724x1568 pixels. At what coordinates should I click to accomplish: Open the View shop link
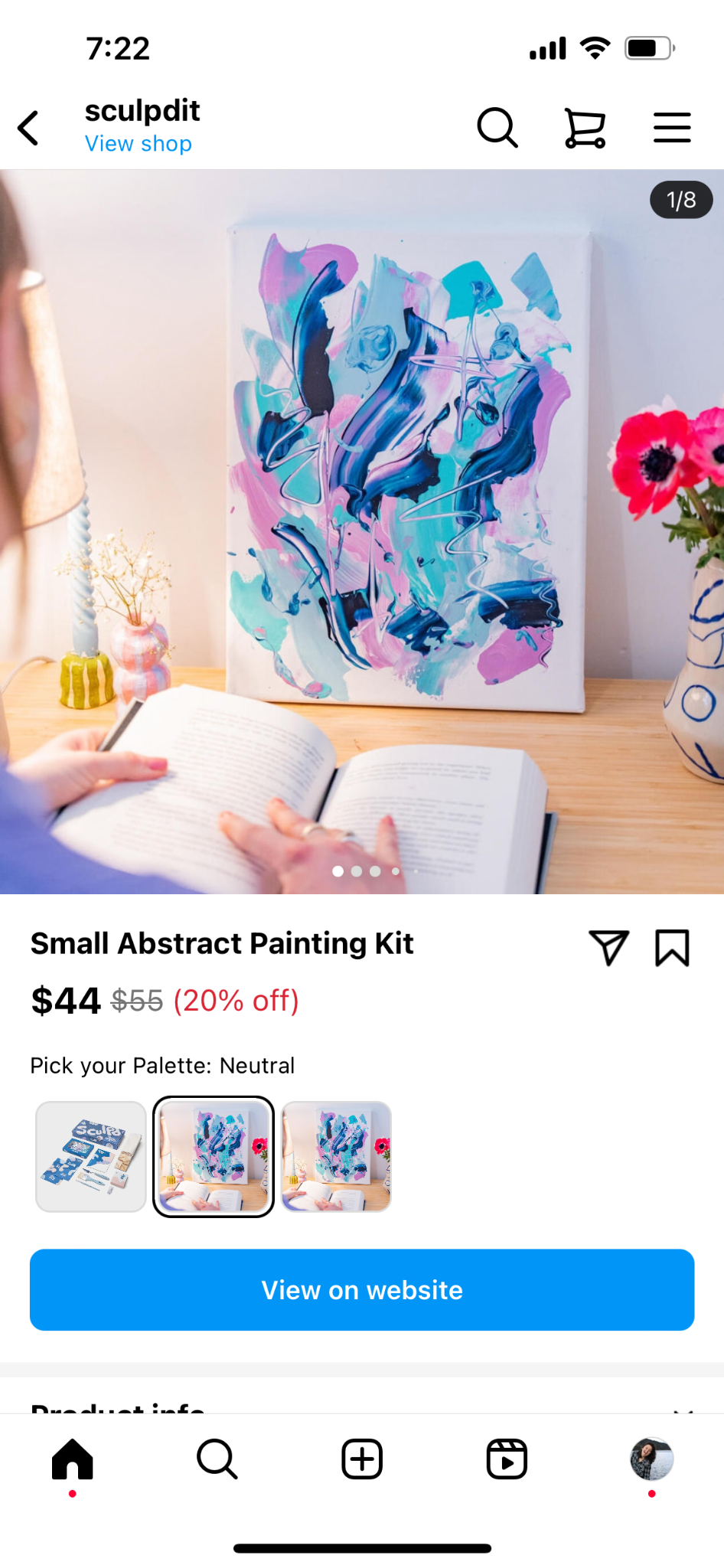pos(138,144)
